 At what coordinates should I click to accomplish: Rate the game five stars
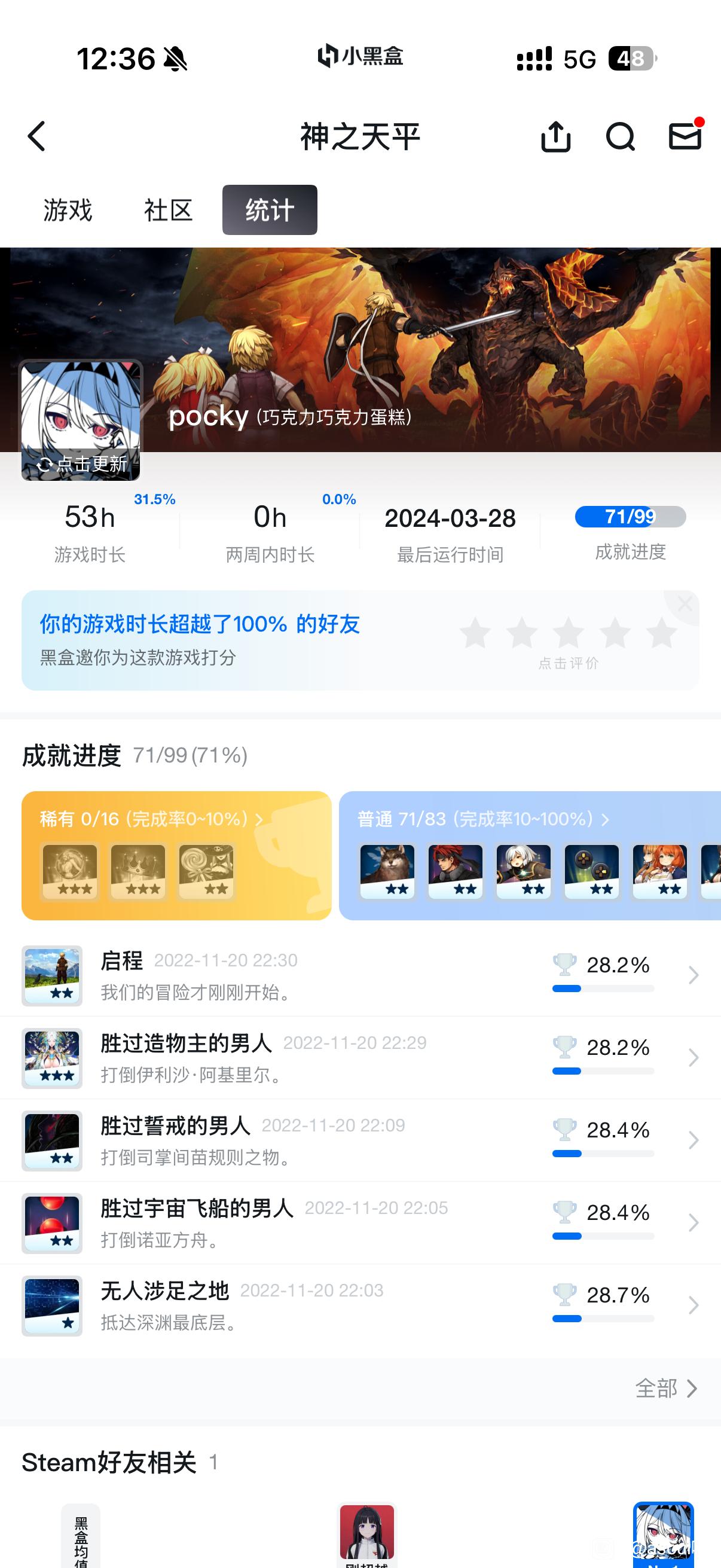pyautogui.click(x=661, y=633)
